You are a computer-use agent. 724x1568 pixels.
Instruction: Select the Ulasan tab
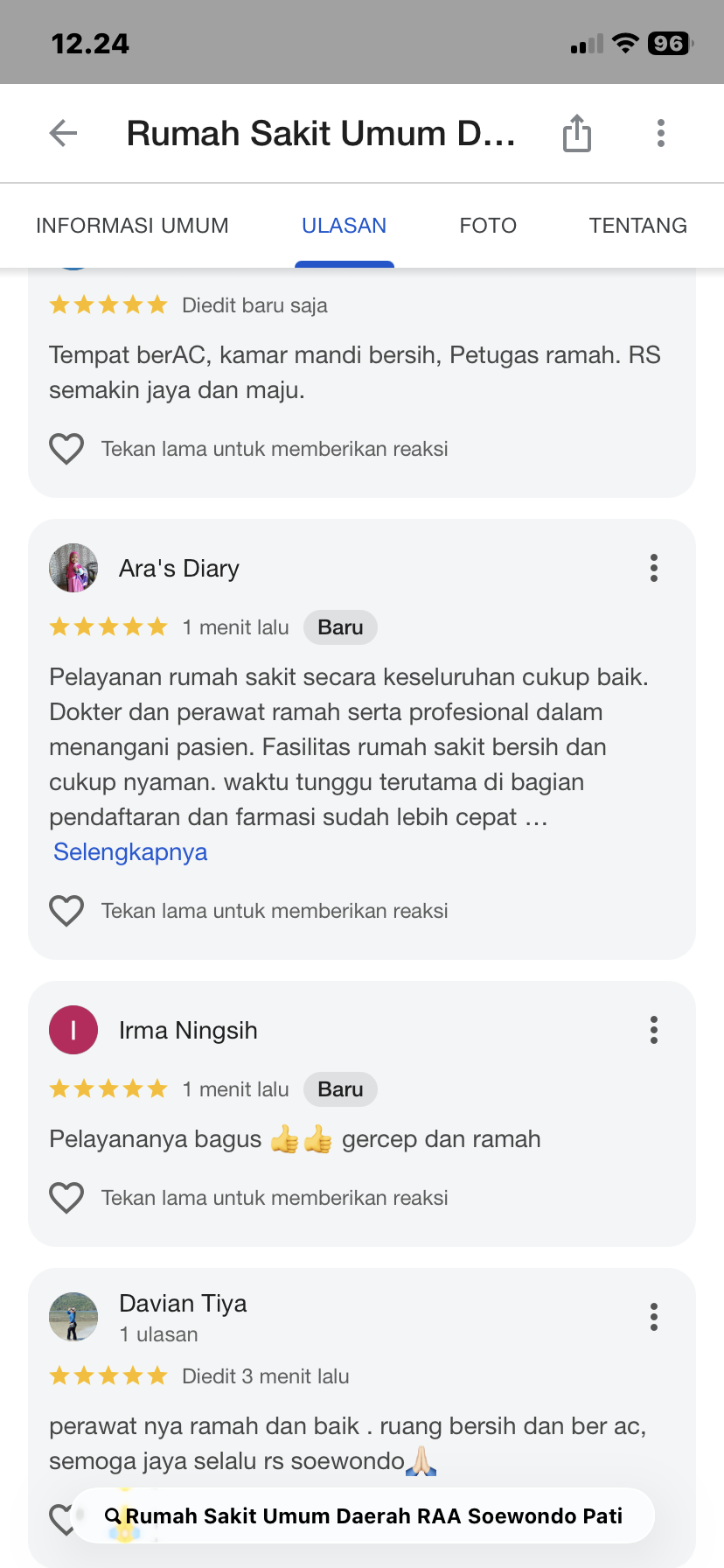344,226
